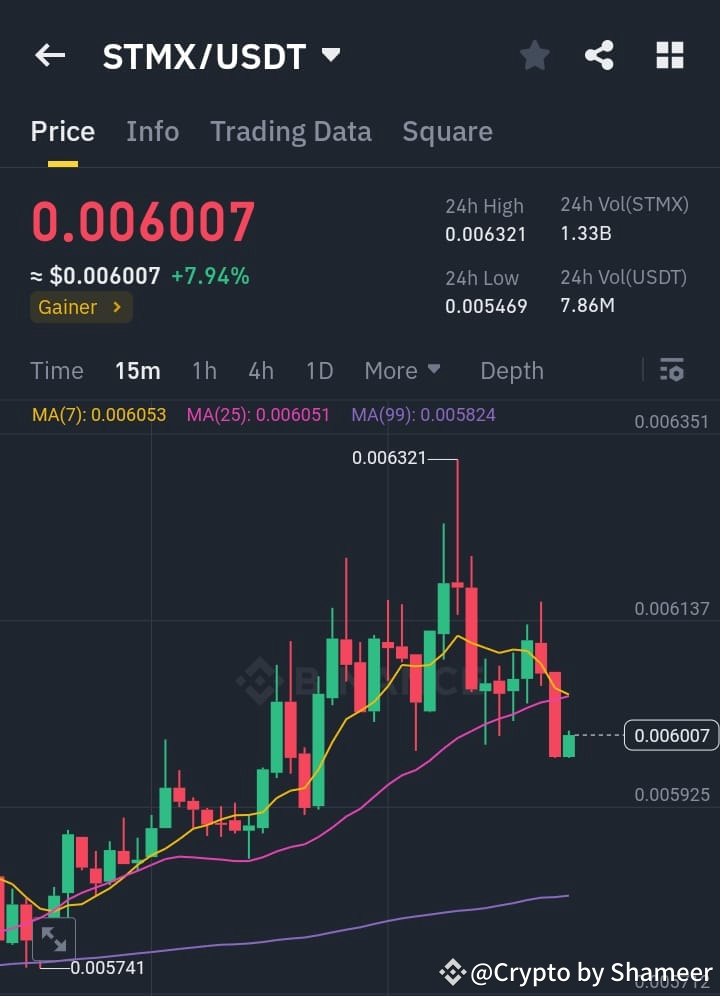Image resolution: width=720 pixels, height=996 pixels.
Task: Toggle the 1h candlestick interval
Action: point(204,370)
